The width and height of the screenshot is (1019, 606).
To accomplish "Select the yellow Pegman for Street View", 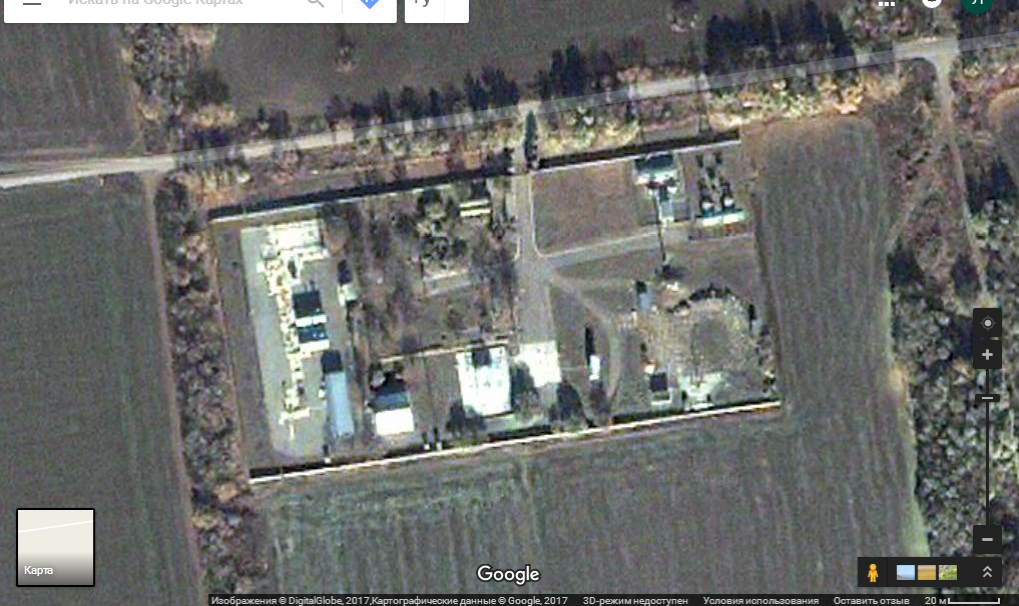I will [x=873, y=573].
